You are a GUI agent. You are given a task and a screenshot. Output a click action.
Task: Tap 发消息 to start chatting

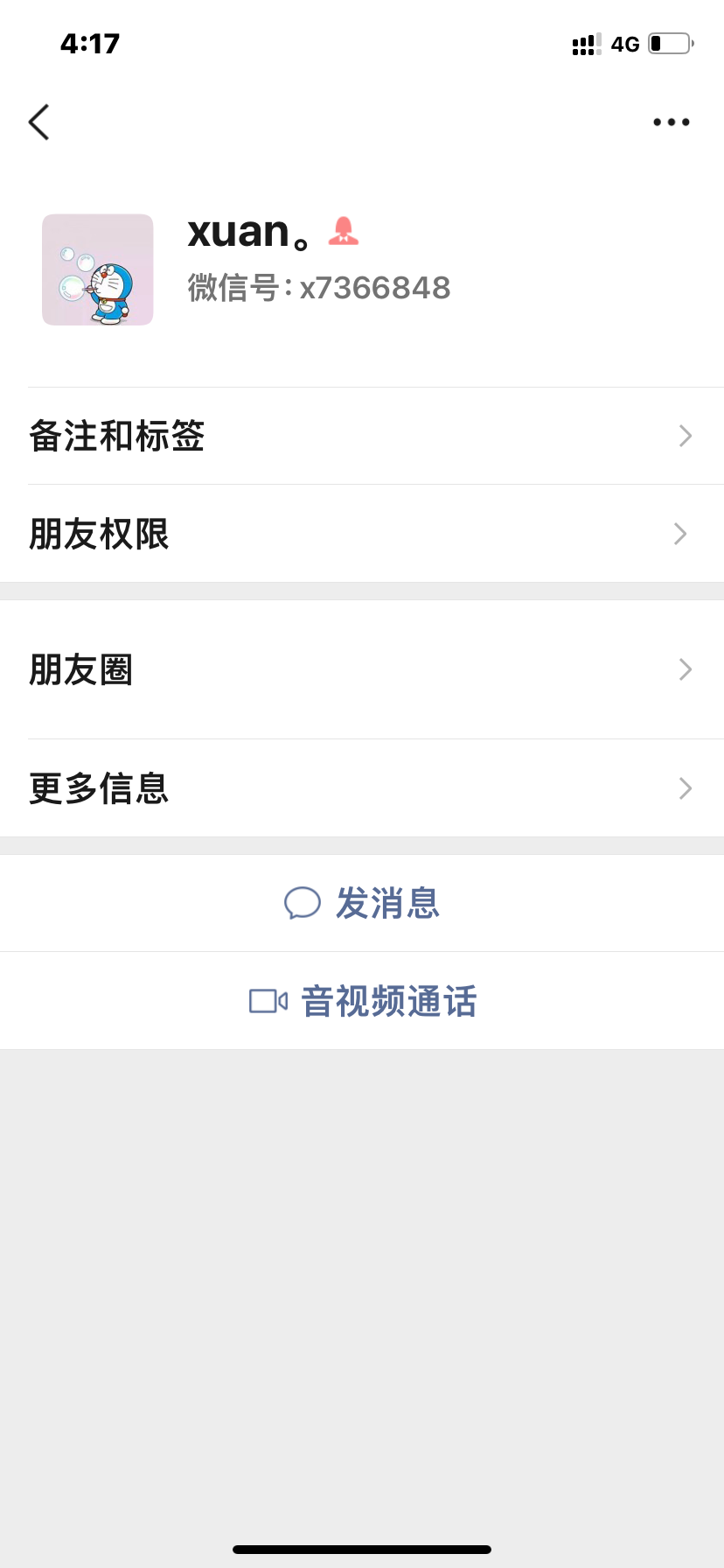pos(386,903)
